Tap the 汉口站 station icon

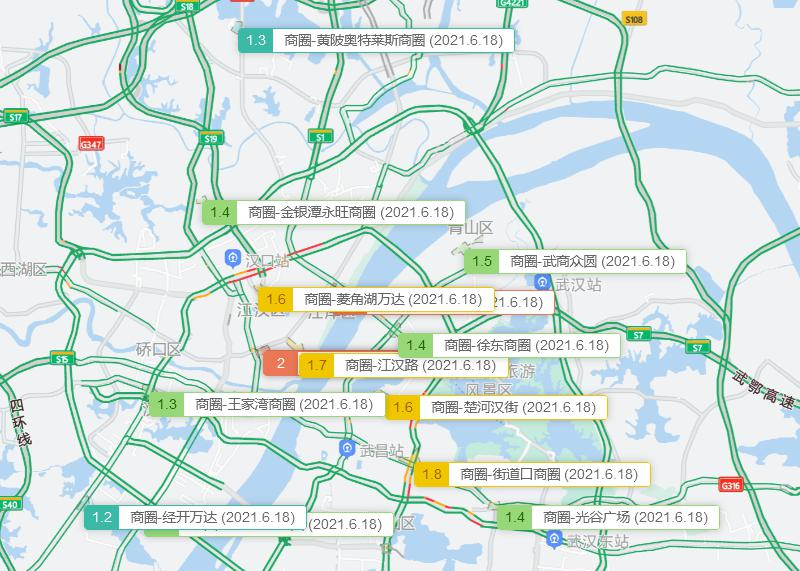point(232,259)
